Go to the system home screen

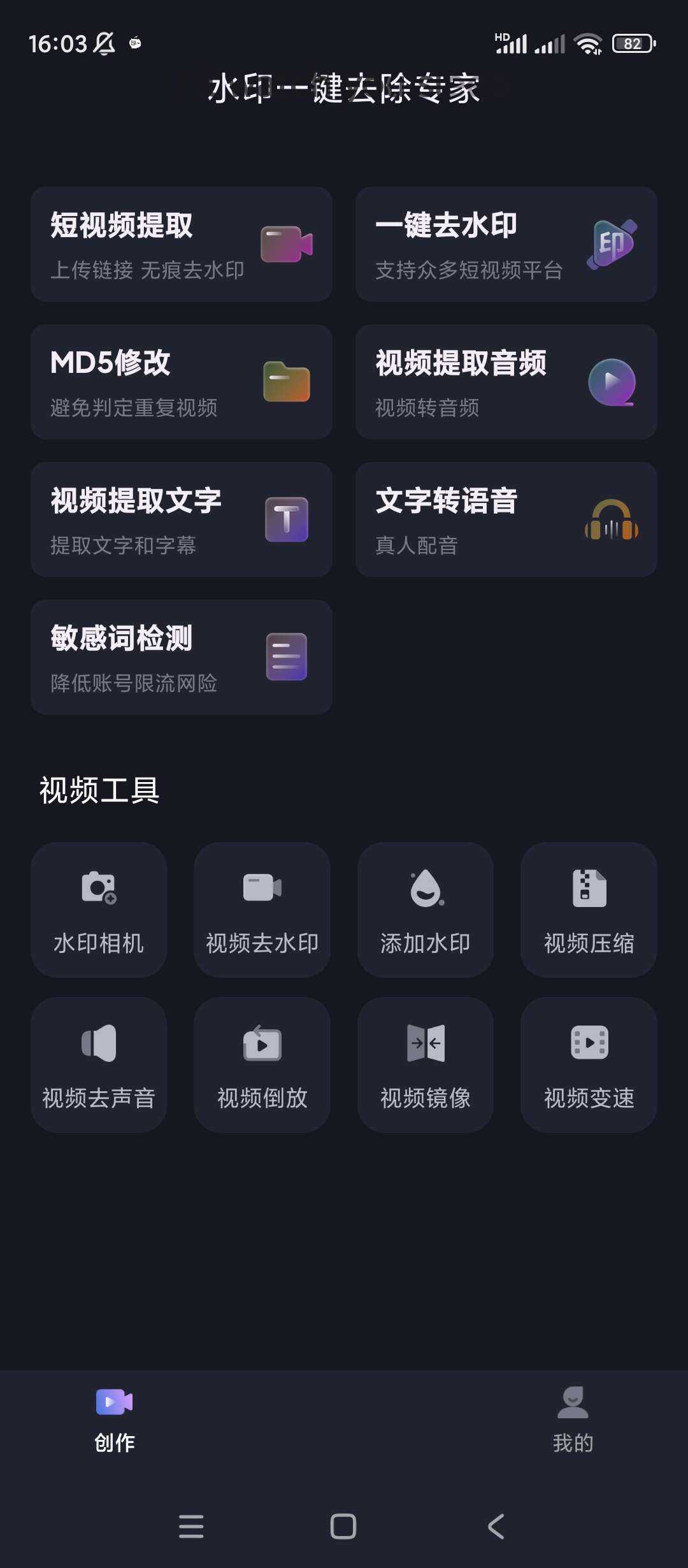click(343, 1526)
